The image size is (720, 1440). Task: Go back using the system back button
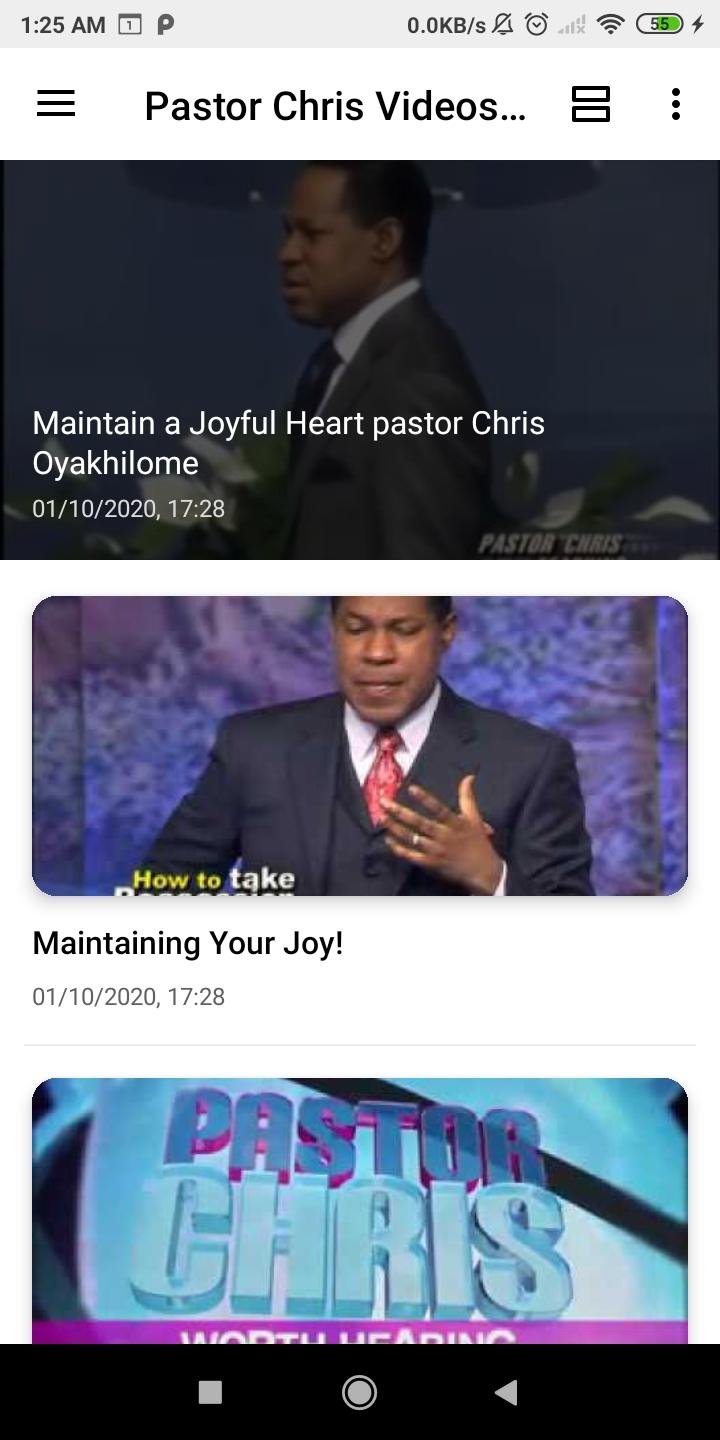pyautogui.click(x=507, y=1392)
